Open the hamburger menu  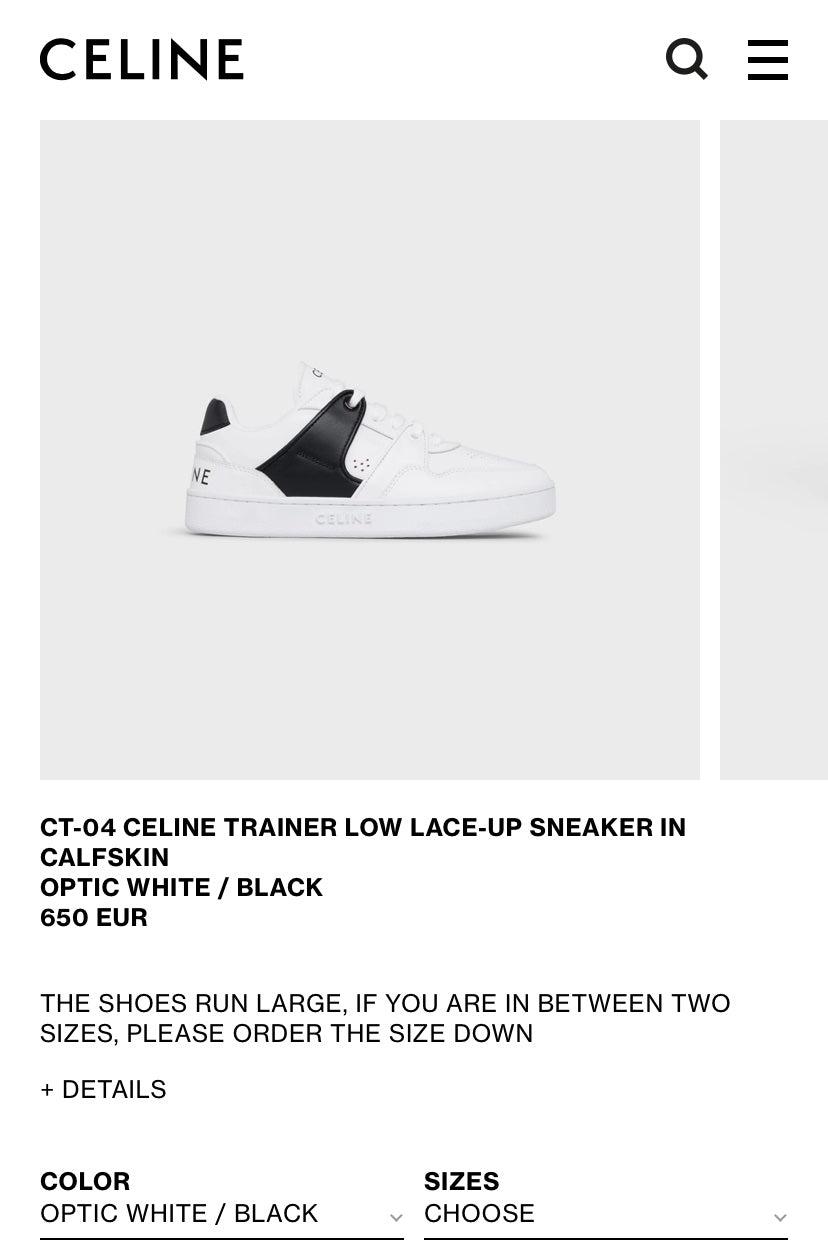point(767,60)
